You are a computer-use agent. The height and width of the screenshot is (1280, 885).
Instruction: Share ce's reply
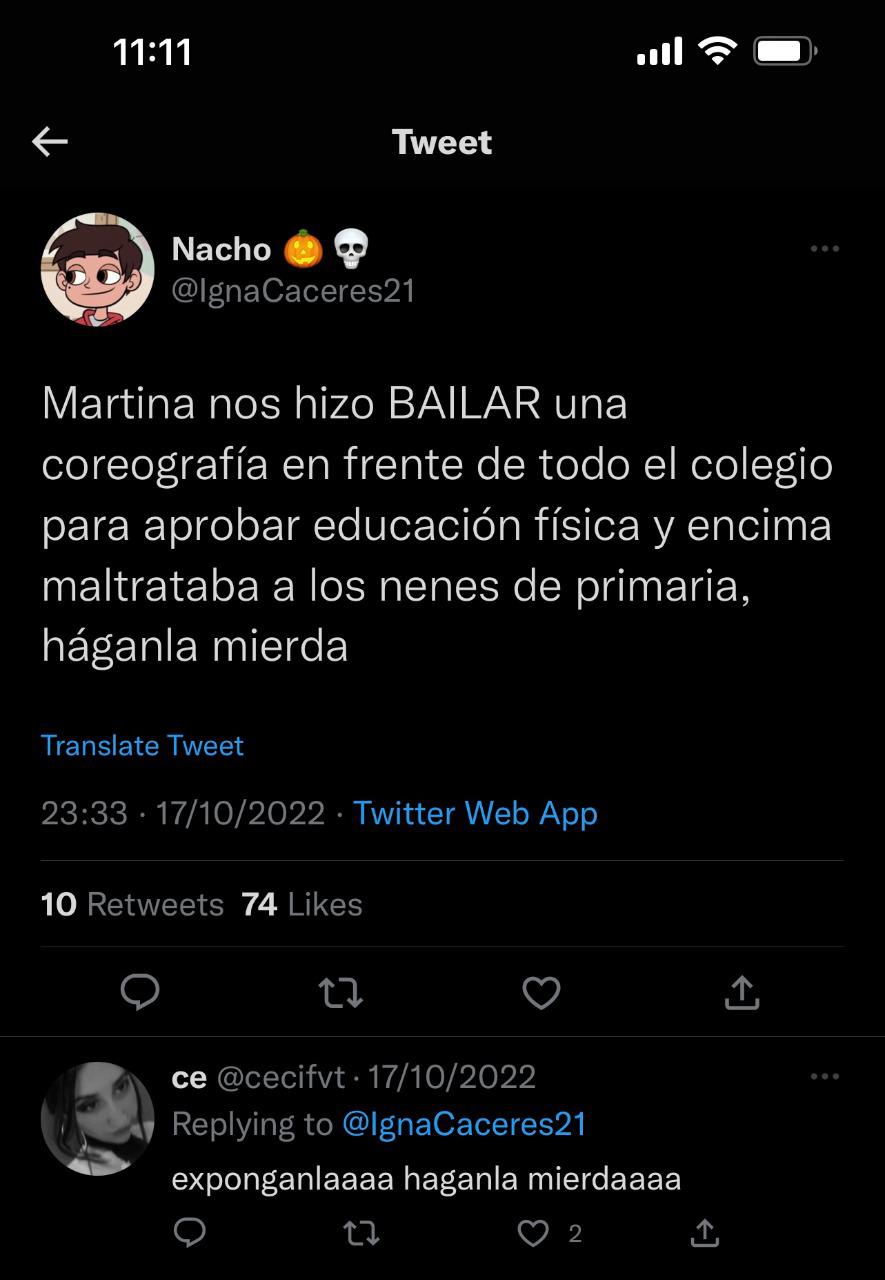click(x=704, y=1234)
